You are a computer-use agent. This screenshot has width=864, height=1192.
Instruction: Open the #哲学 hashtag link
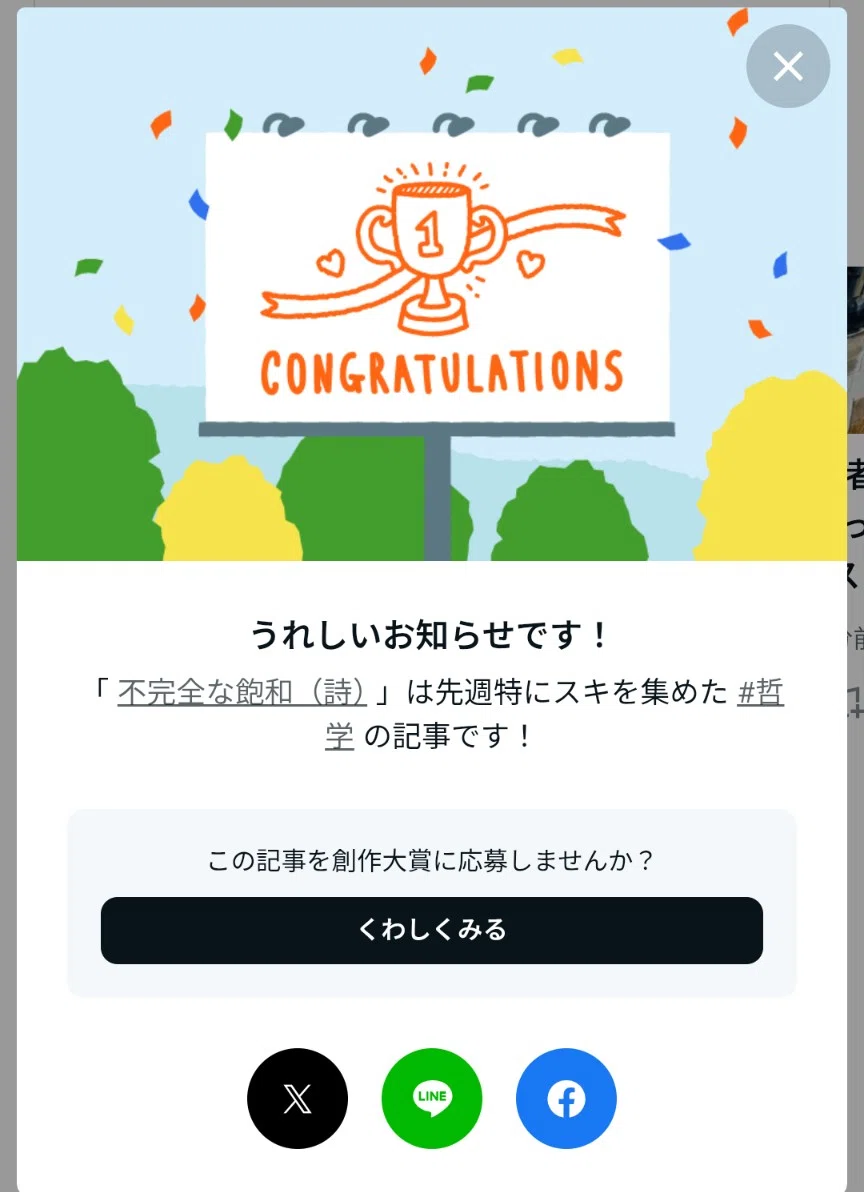[x=761, y=693]
